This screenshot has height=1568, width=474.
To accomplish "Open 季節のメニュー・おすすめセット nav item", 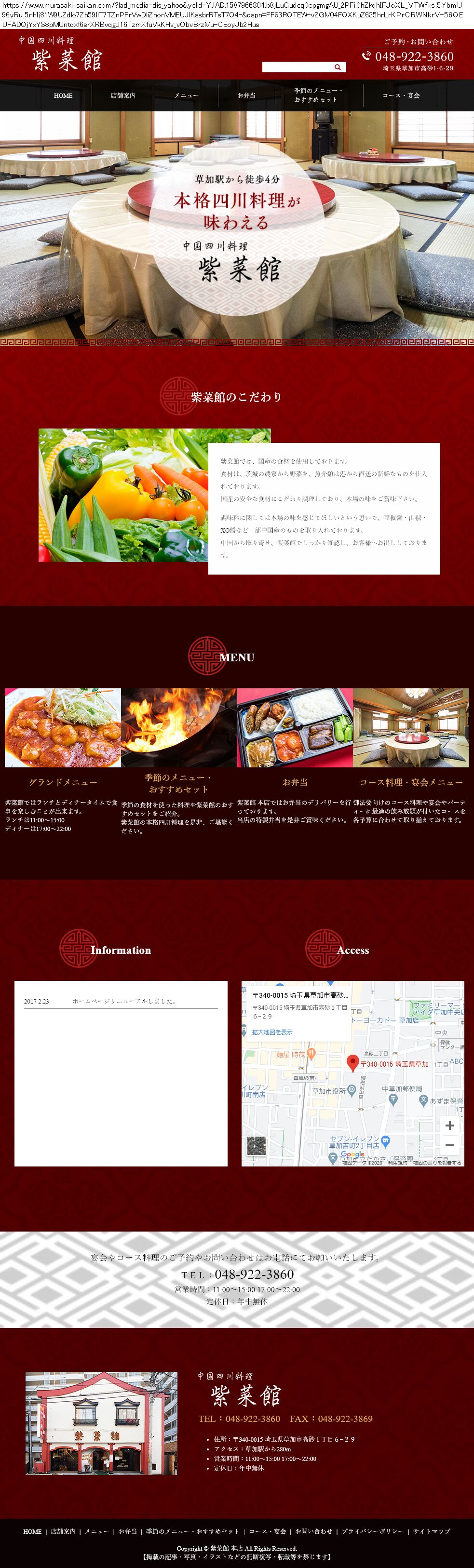I will [317, 95].
